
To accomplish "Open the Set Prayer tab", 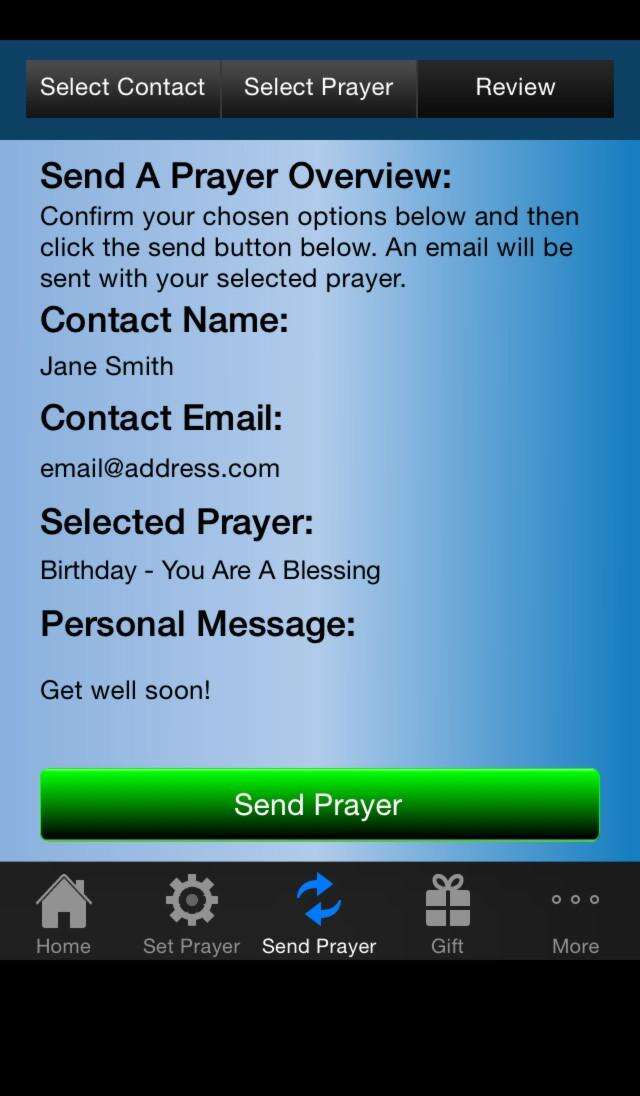I will tap(191, 914).
